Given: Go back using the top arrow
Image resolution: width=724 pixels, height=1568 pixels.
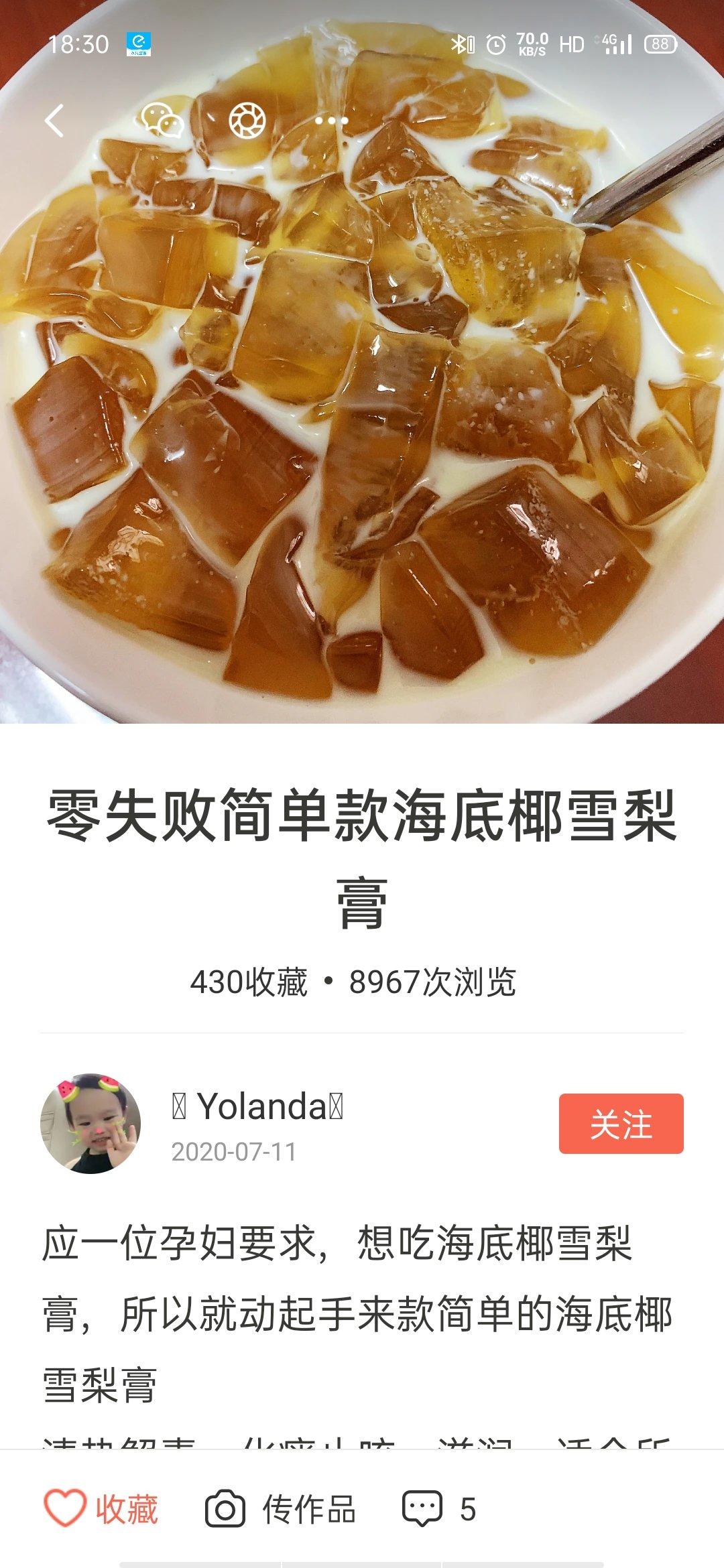Looking at the screenshot, I should (55, 121).
